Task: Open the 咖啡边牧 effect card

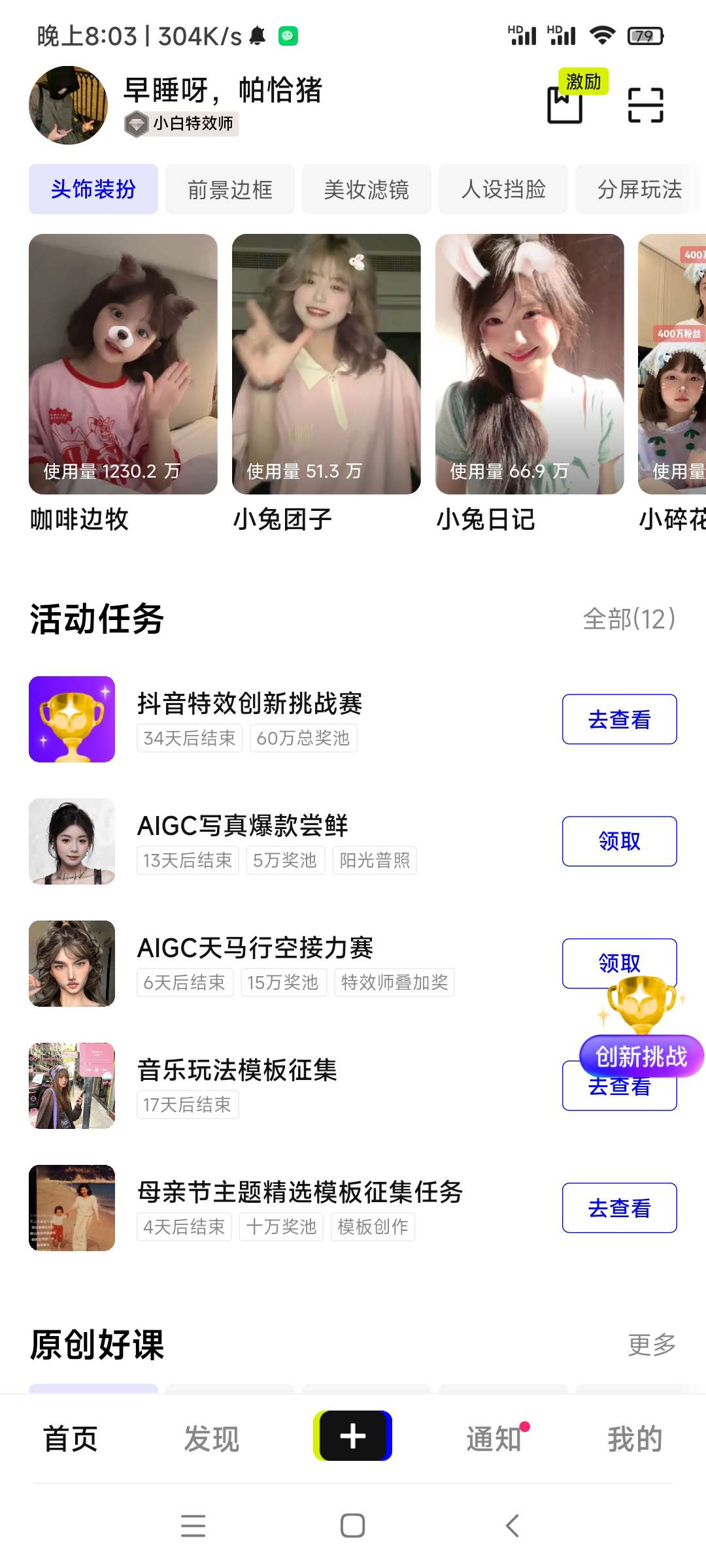Action: pos(123,364)
